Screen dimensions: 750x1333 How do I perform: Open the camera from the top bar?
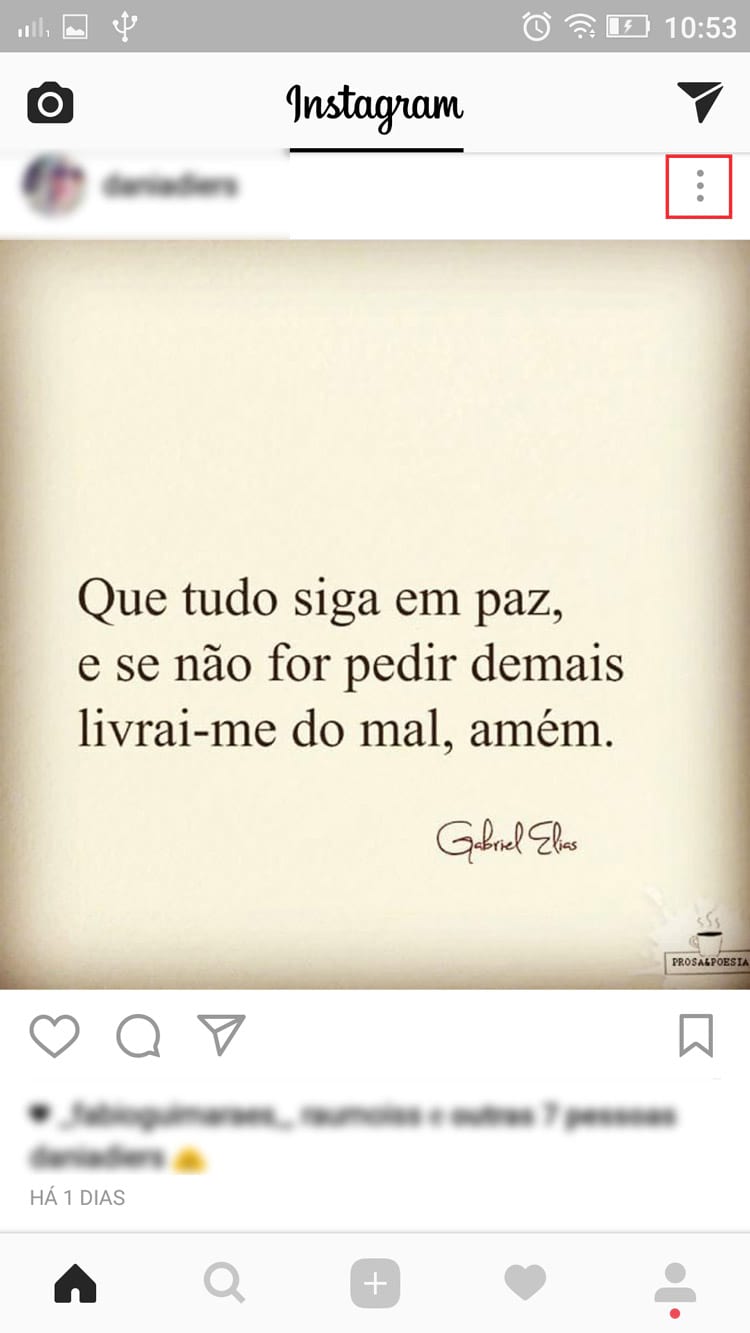coord(50,103)
